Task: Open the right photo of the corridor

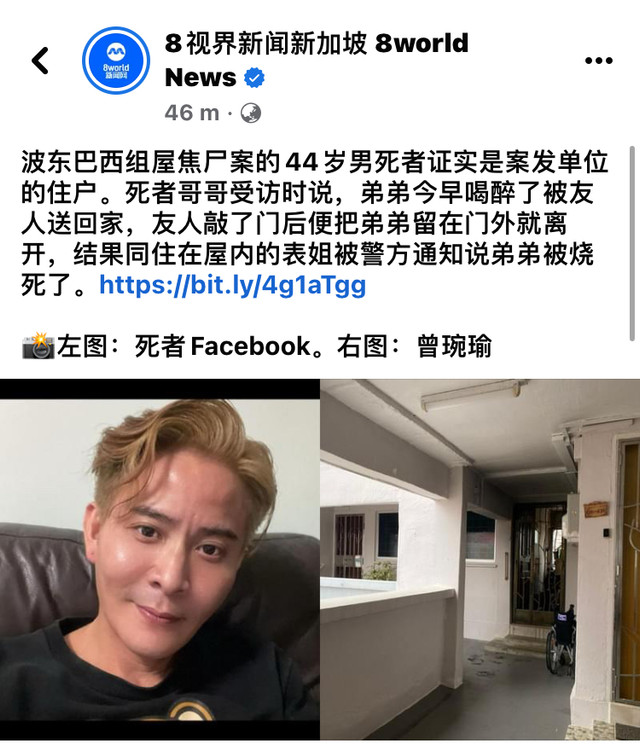Action: click(480, 565)
